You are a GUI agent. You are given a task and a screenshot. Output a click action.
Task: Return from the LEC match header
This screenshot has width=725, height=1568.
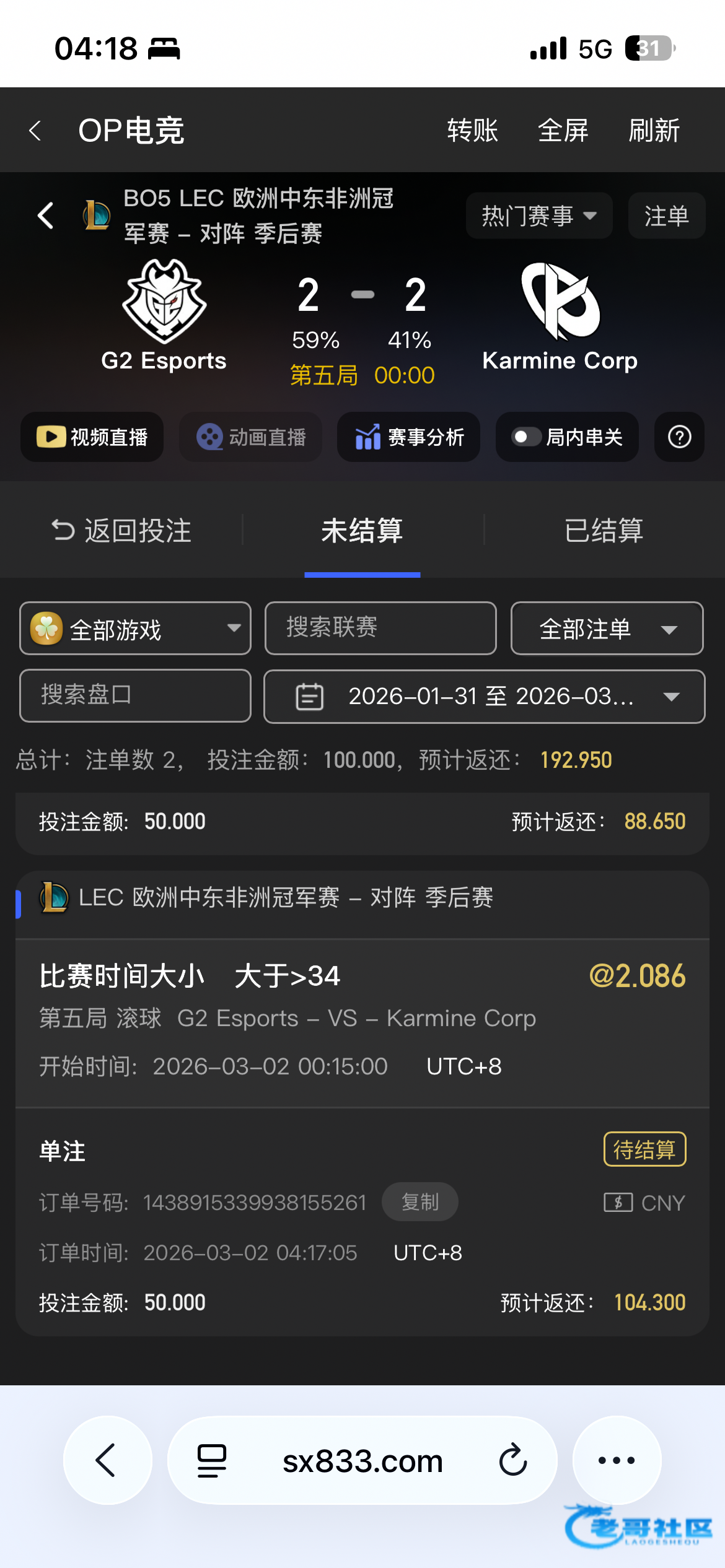(46, 216)
